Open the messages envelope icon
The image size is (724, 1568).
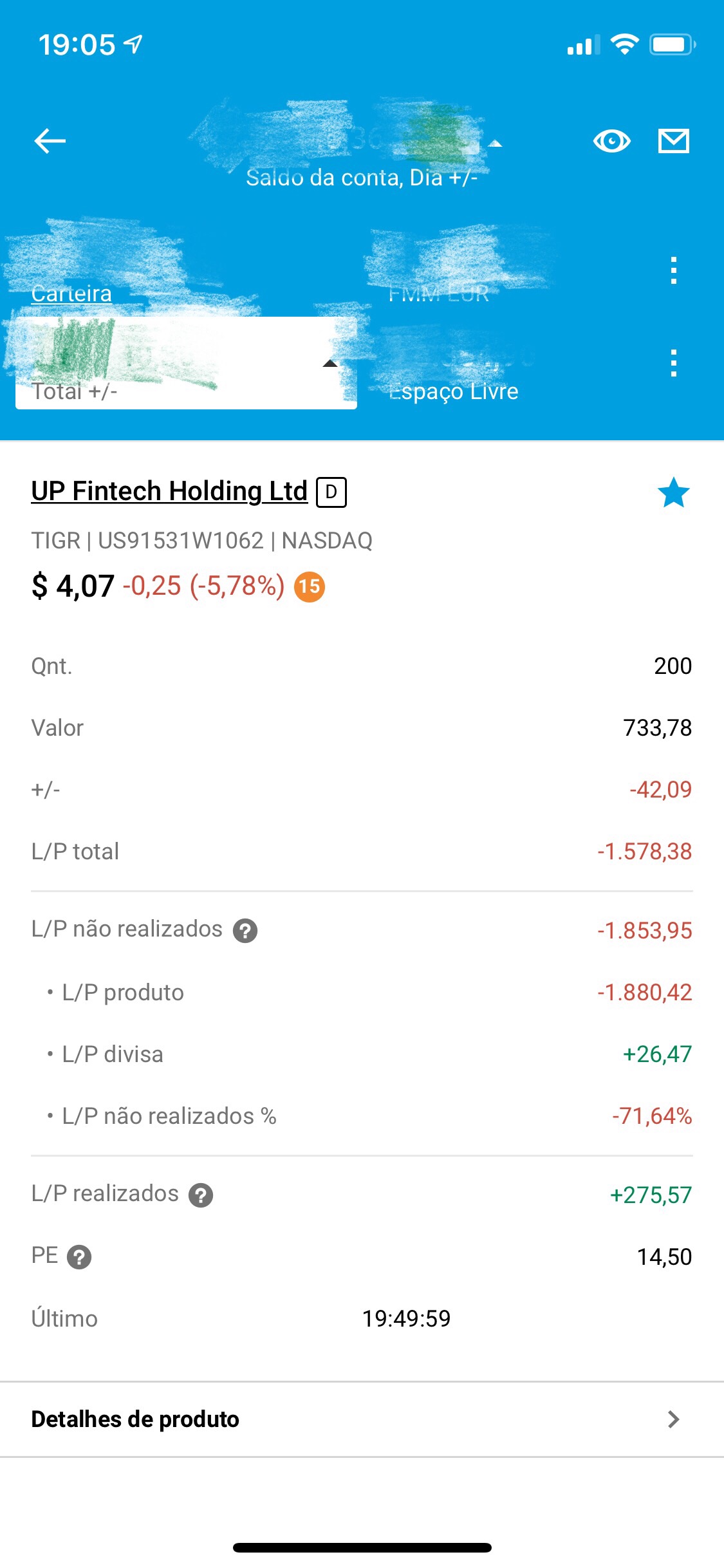pyautogui.click(x=673, y=141)
